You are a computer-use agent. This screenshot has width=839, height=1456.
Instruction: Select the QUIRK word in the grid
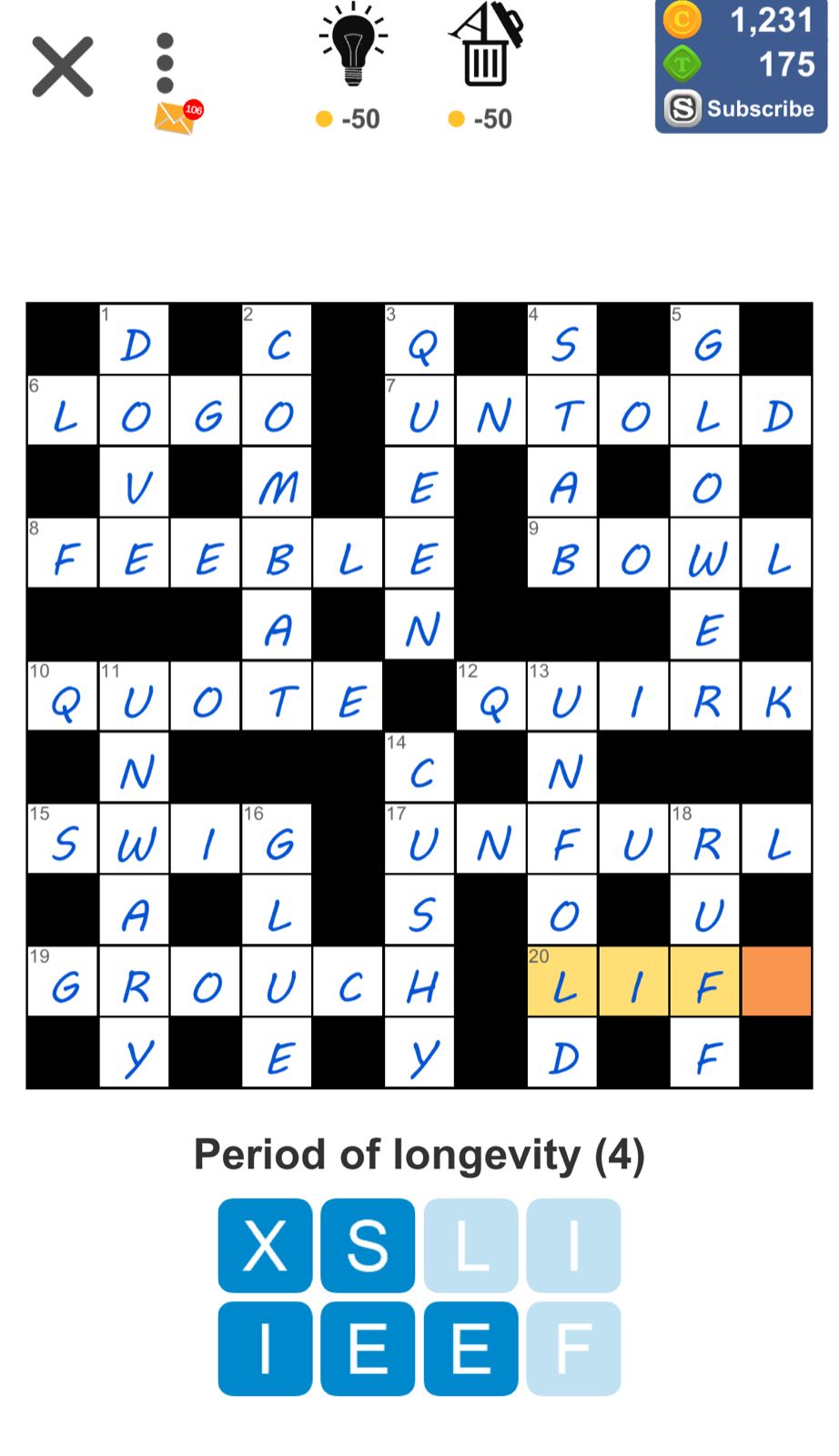(634, 698)
